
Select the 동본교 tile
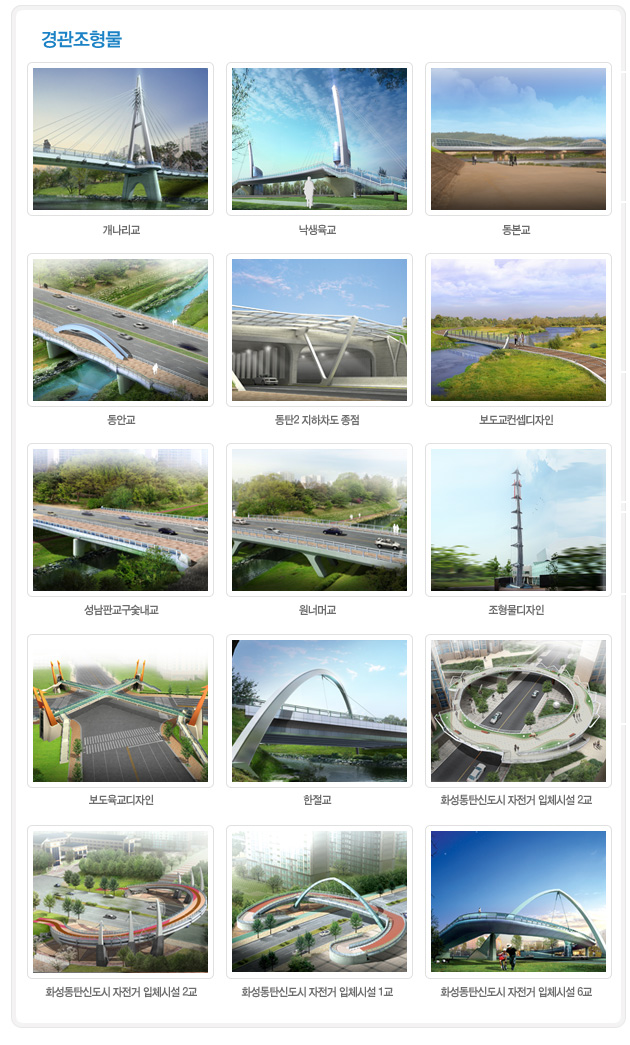(x=518, y=139)
